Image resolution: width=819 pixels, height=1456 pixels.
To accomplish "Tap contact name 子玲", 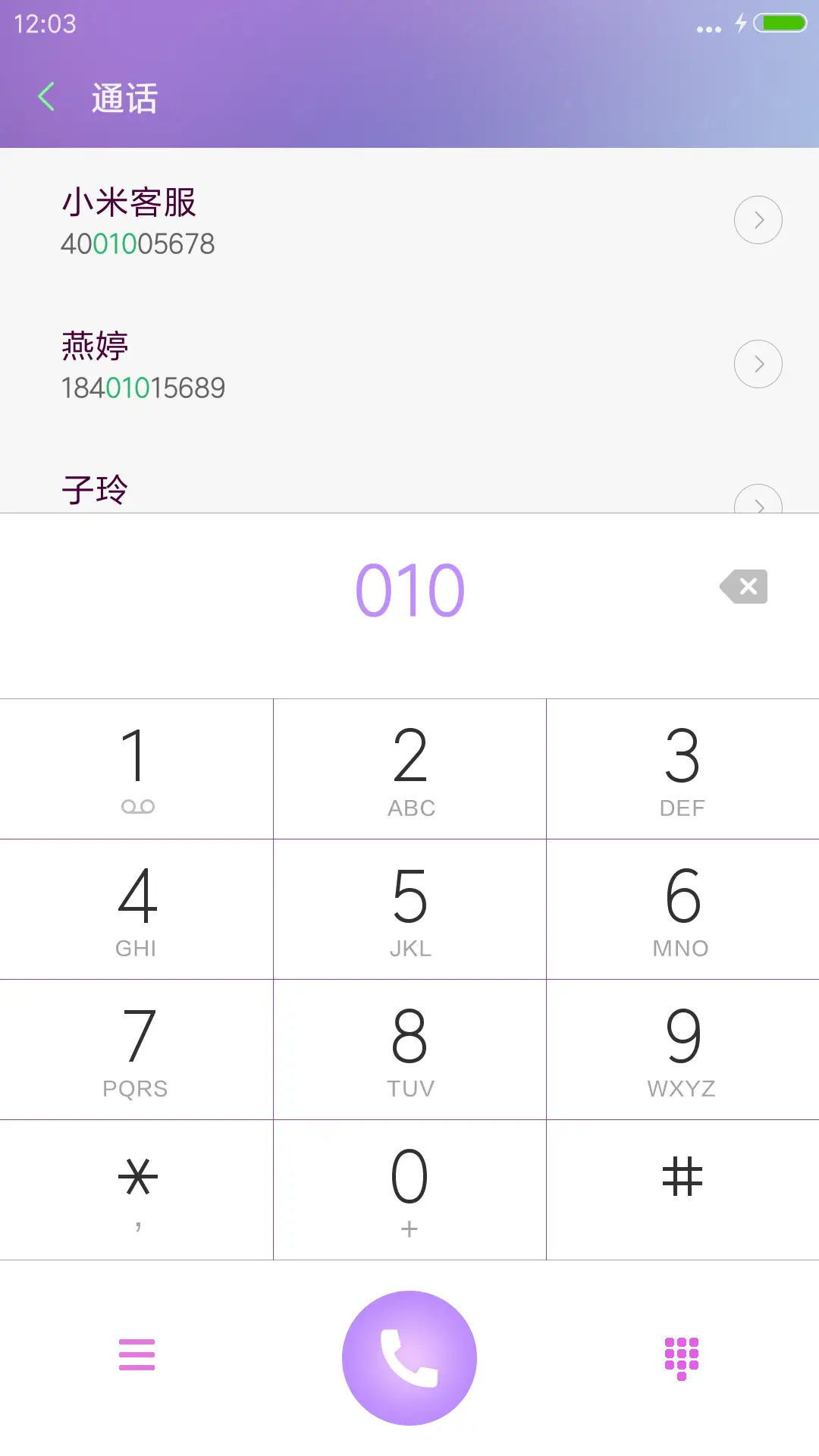I will pos(95,489).
